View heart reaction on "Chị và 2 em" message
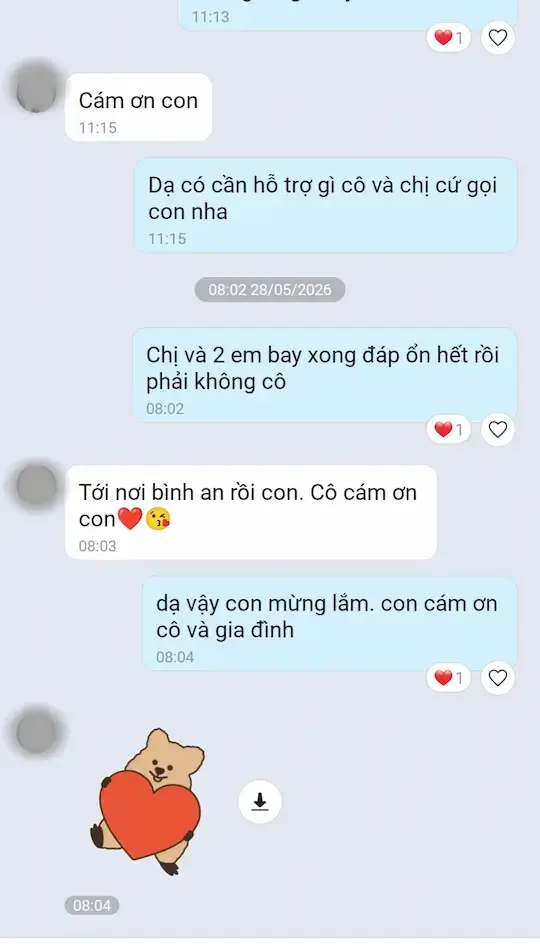 pos(448,429)
